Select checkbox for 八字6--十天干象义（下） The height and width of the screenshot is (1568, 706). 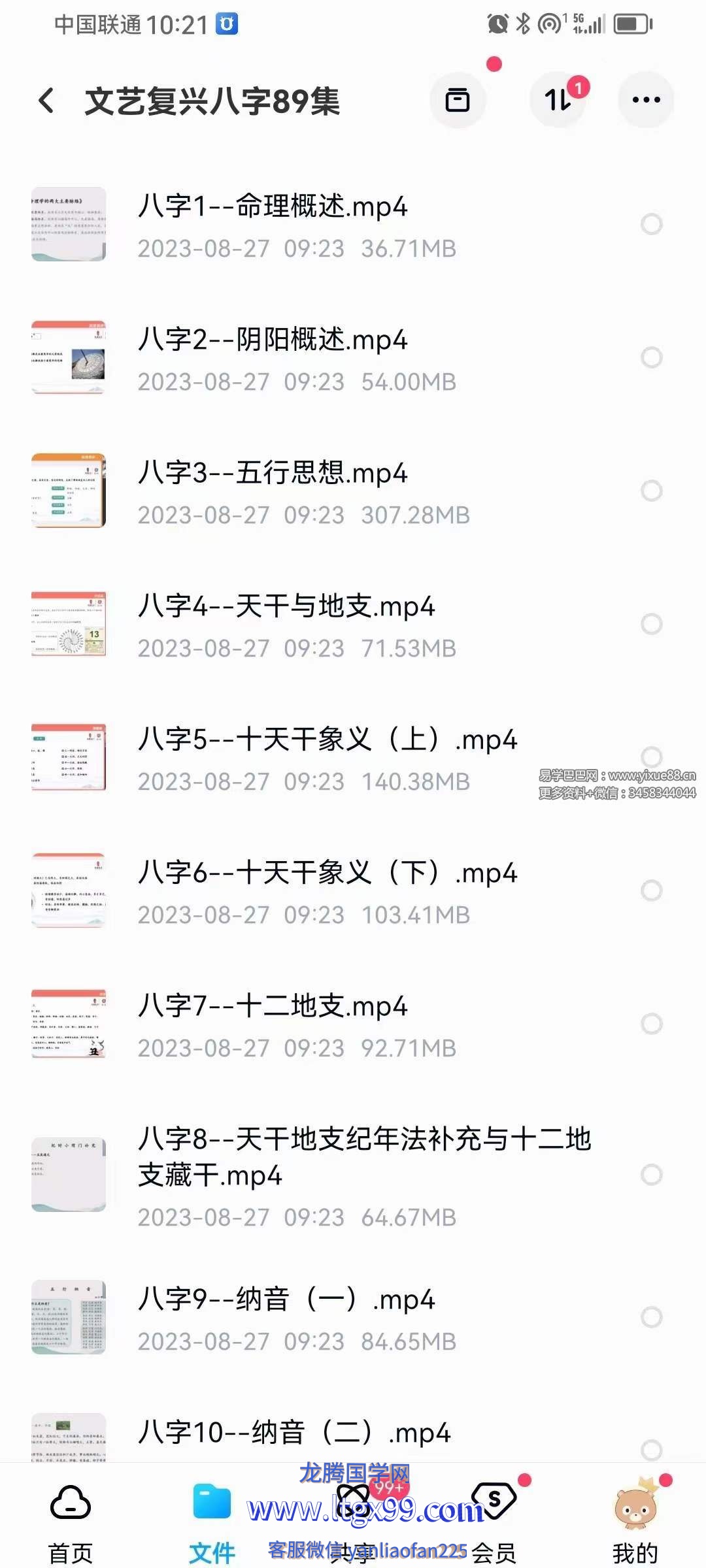(x=651, y=890)
